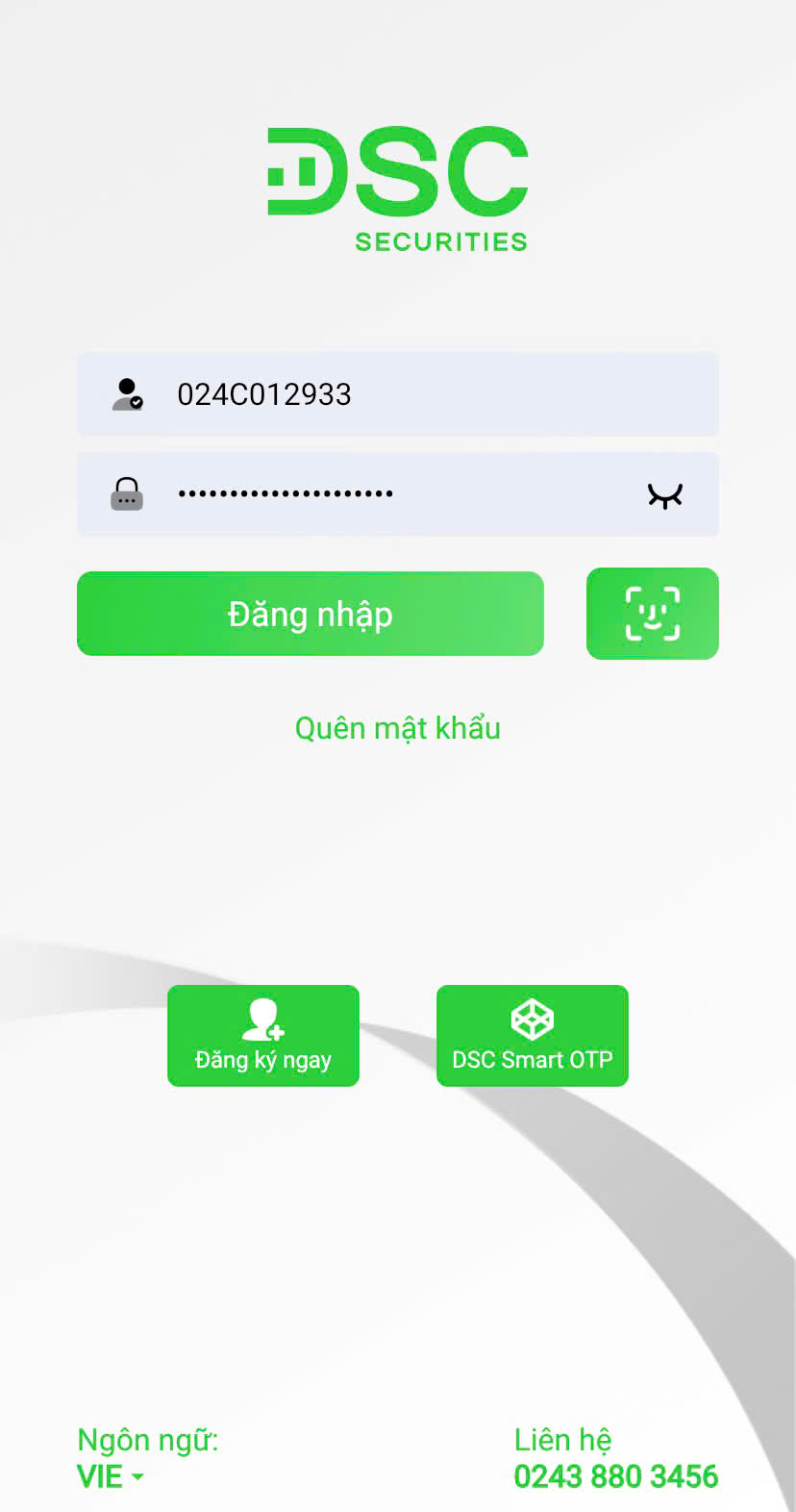
Task: Expand the VIE language dropdown
Action: tap(111, 1476)
